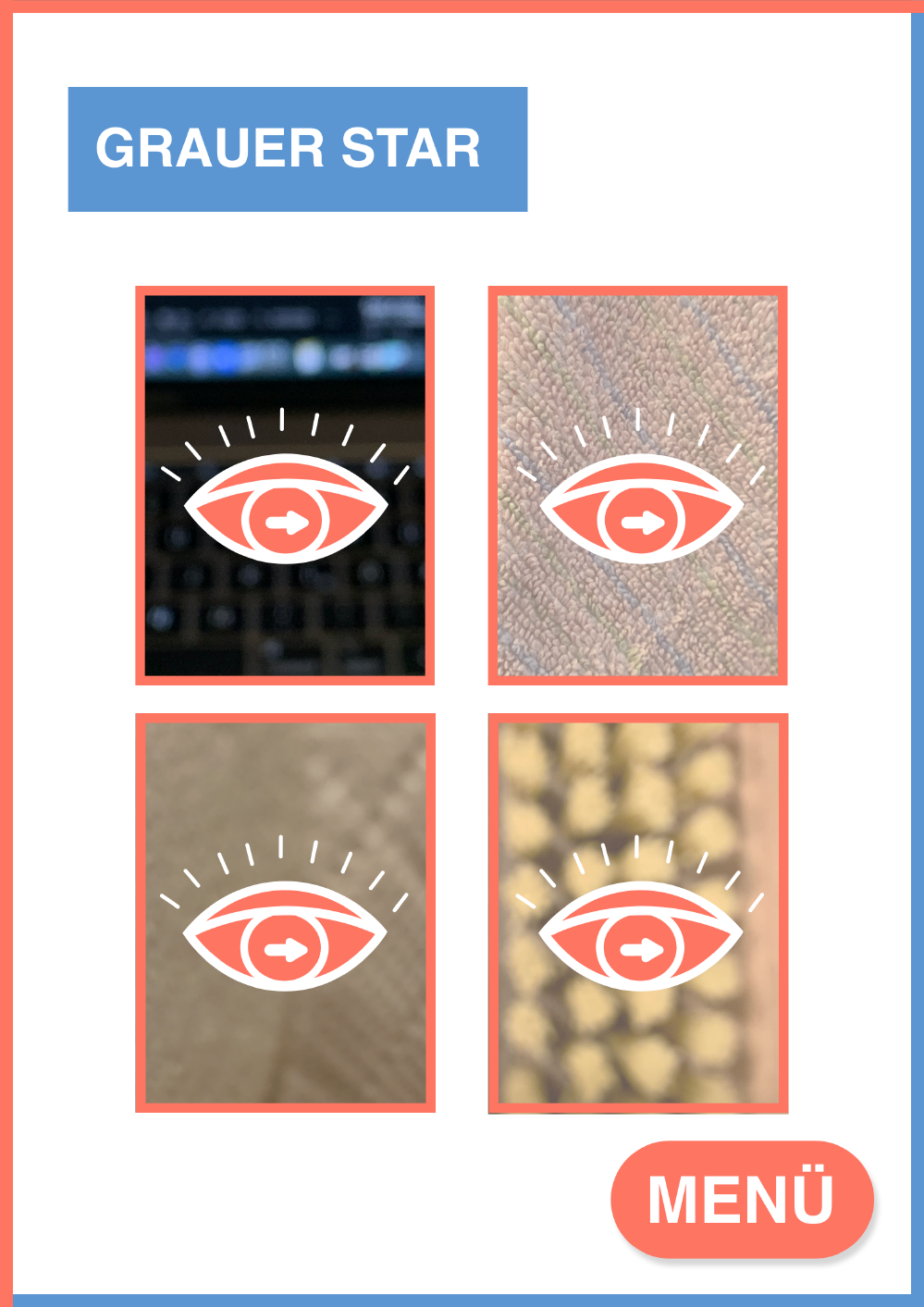Open the yellow patterned image tile
The height and width of the screenshot is (1307, 924).
click(638, 913)
